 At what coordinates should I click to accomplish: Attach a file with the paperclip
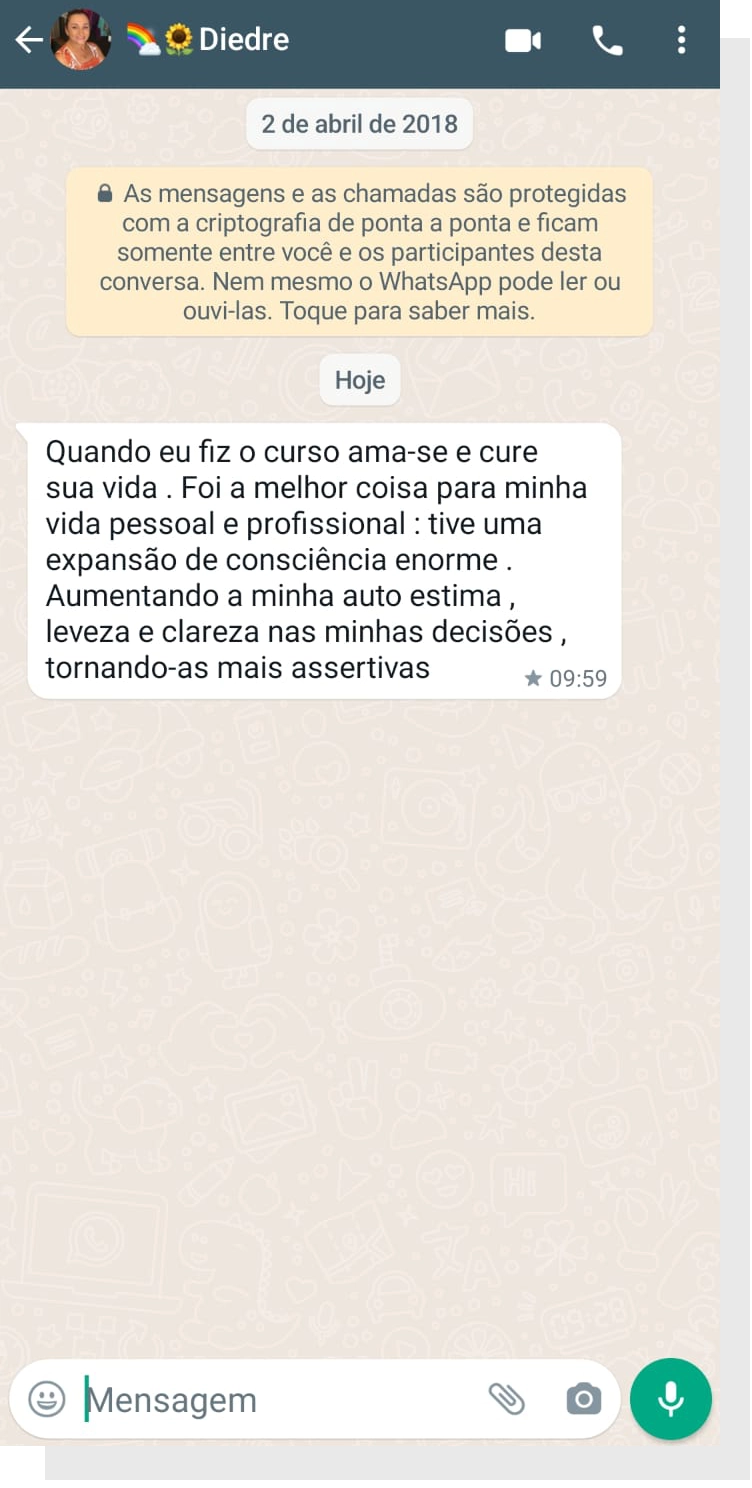[x=506, y=1399]
